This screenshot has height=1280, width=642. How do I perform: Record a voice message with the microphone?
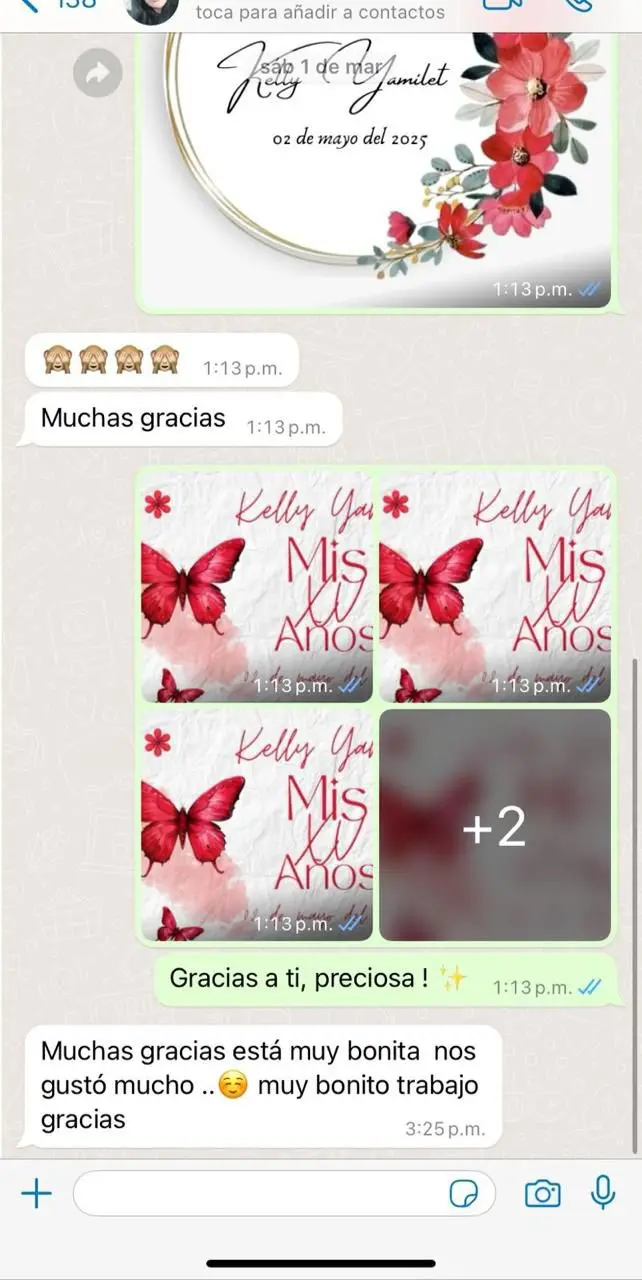click(x=603, y=1192)
